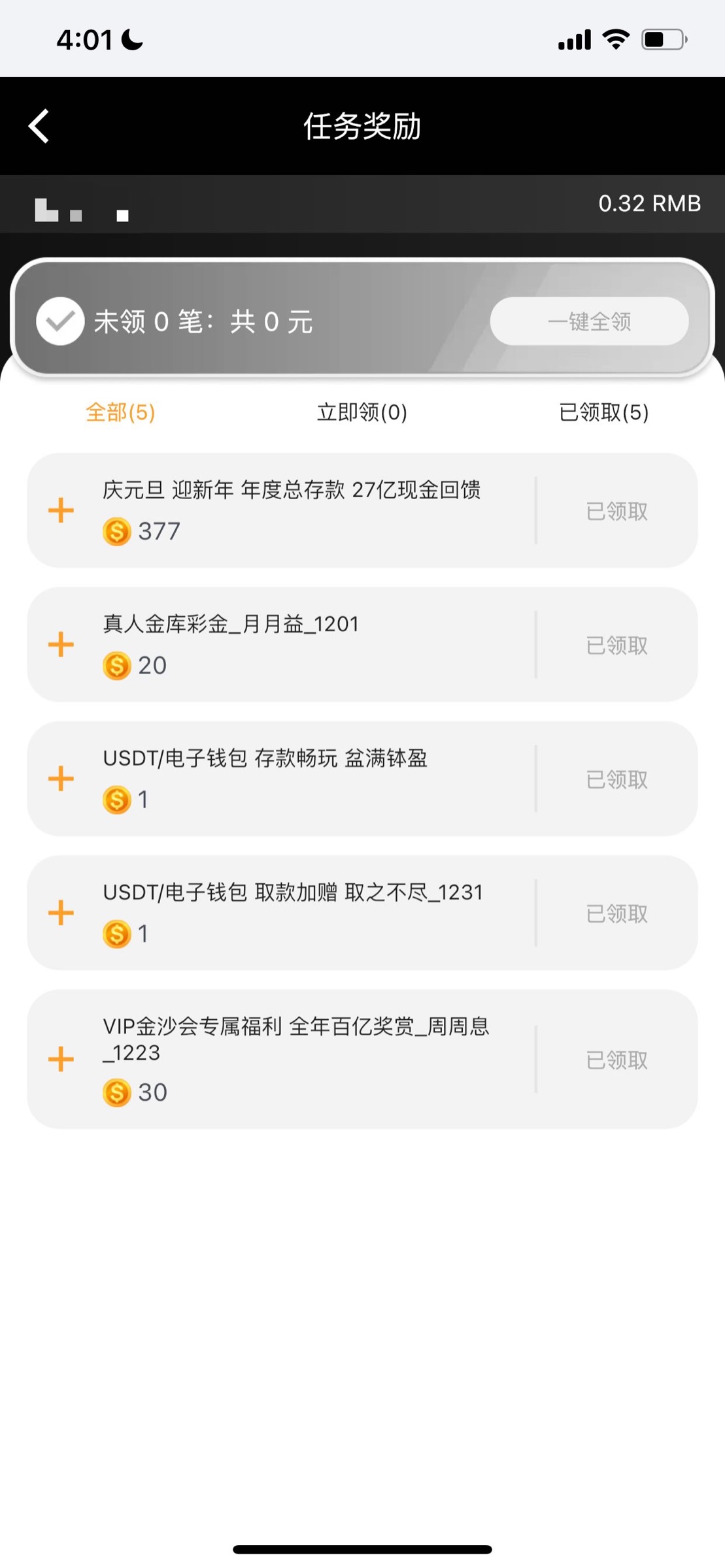Screen dimensions: 725x1568
Task: Tap 已领取 on the 真人金库彩金 card
Action: click(x=616, y=645)
